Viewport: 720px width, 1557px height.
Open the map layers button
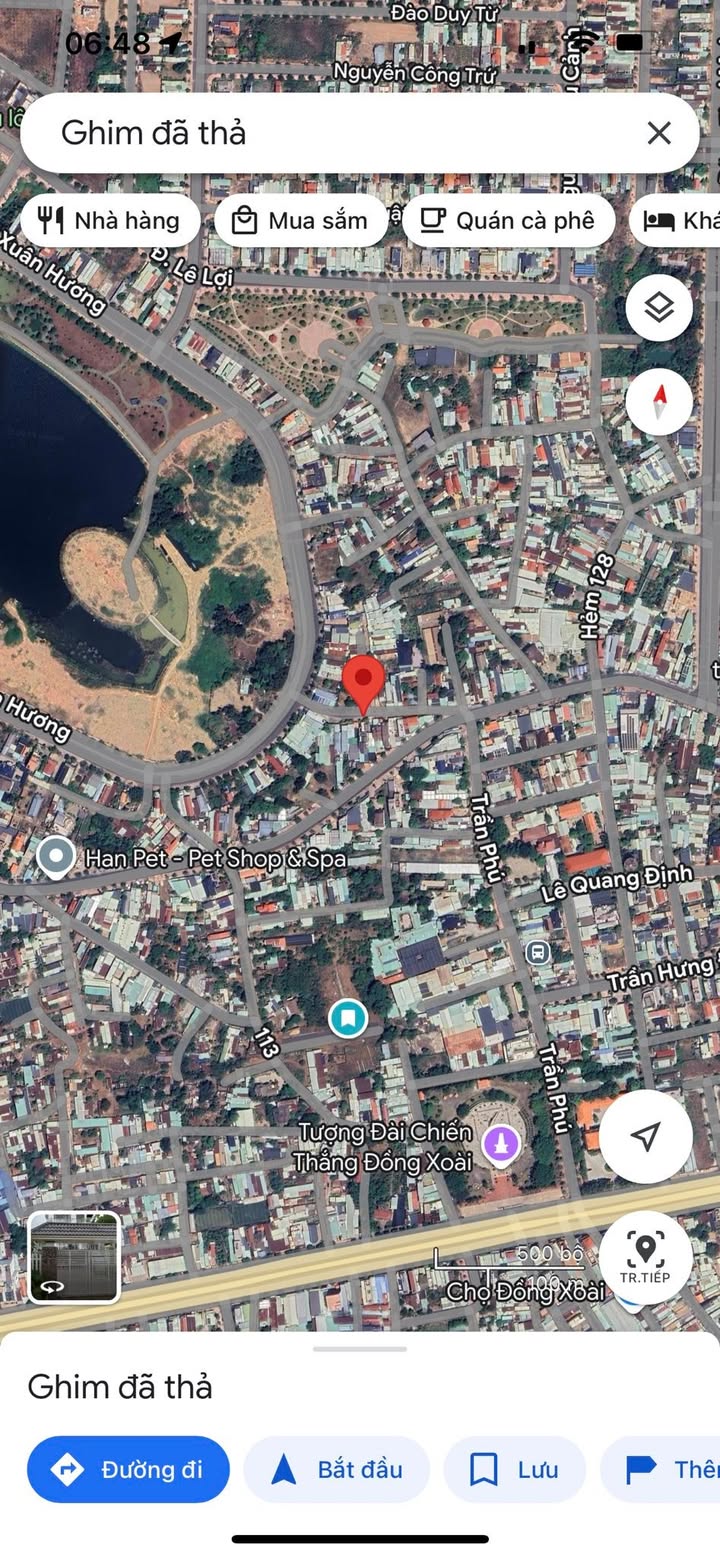(659, 308)
